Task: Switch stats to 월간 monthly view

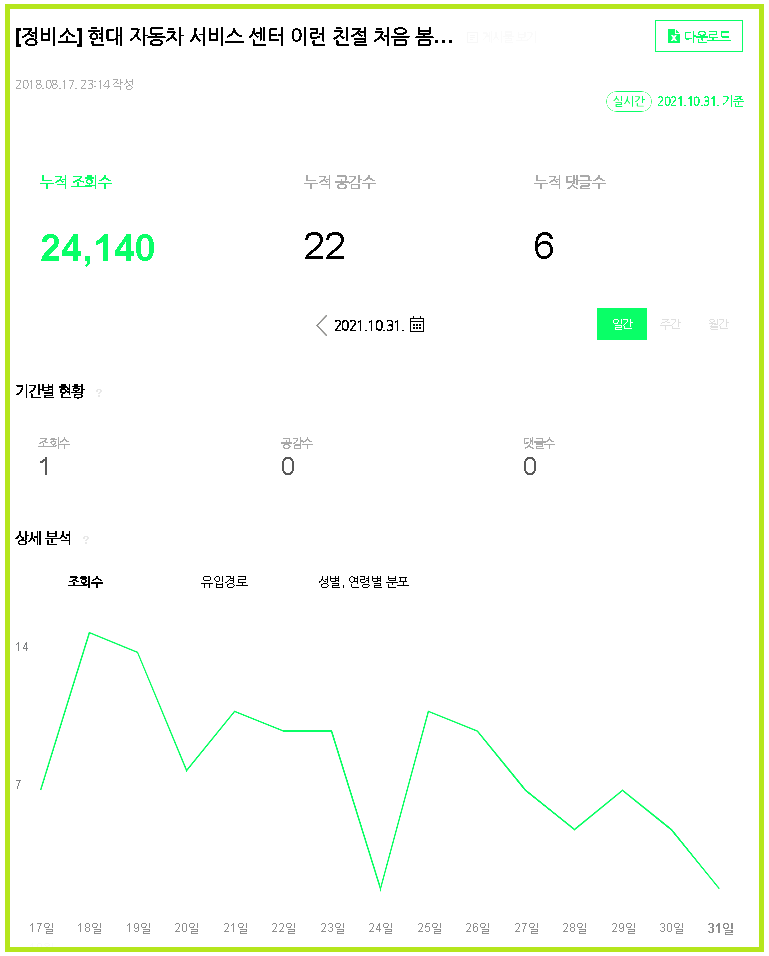Action: [x=717, y=324]
